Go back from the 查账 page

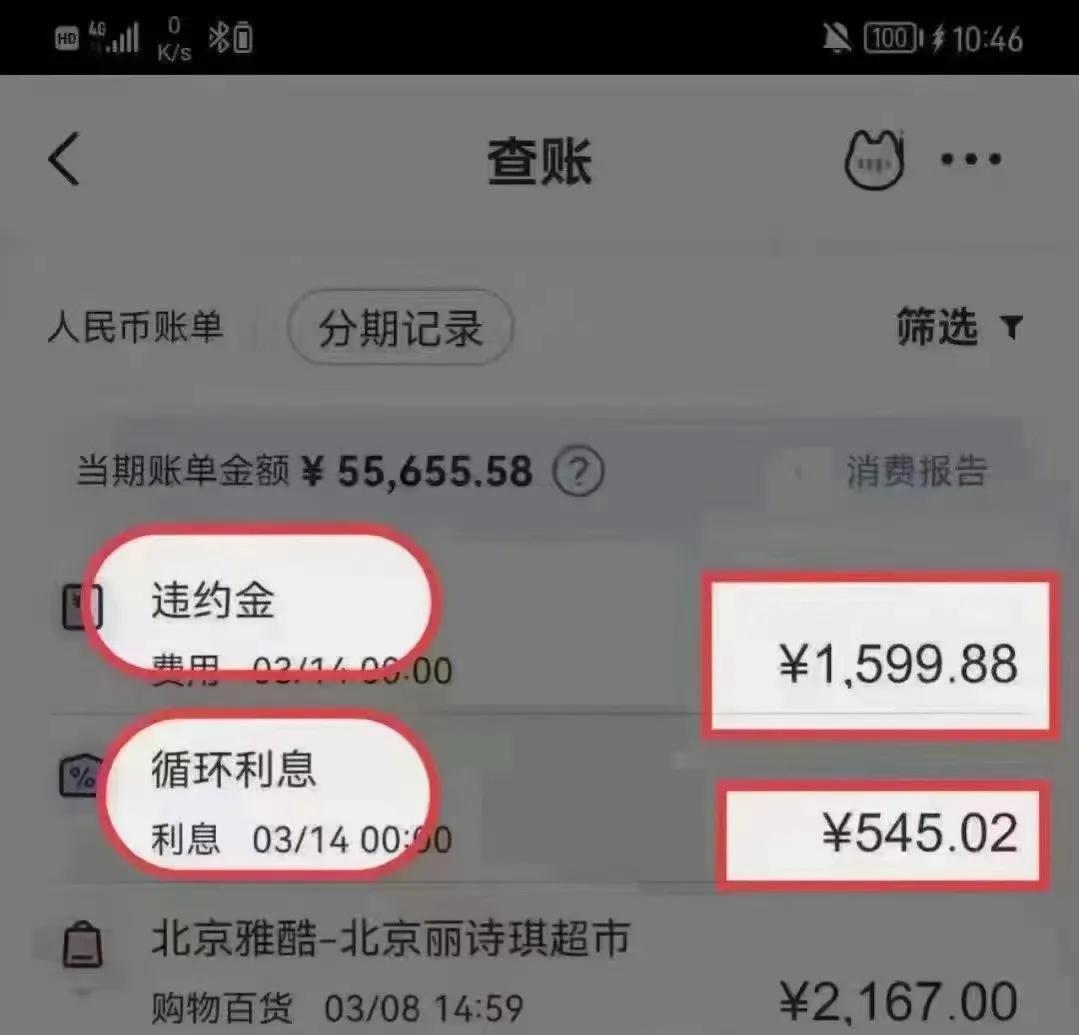[65, 159]
